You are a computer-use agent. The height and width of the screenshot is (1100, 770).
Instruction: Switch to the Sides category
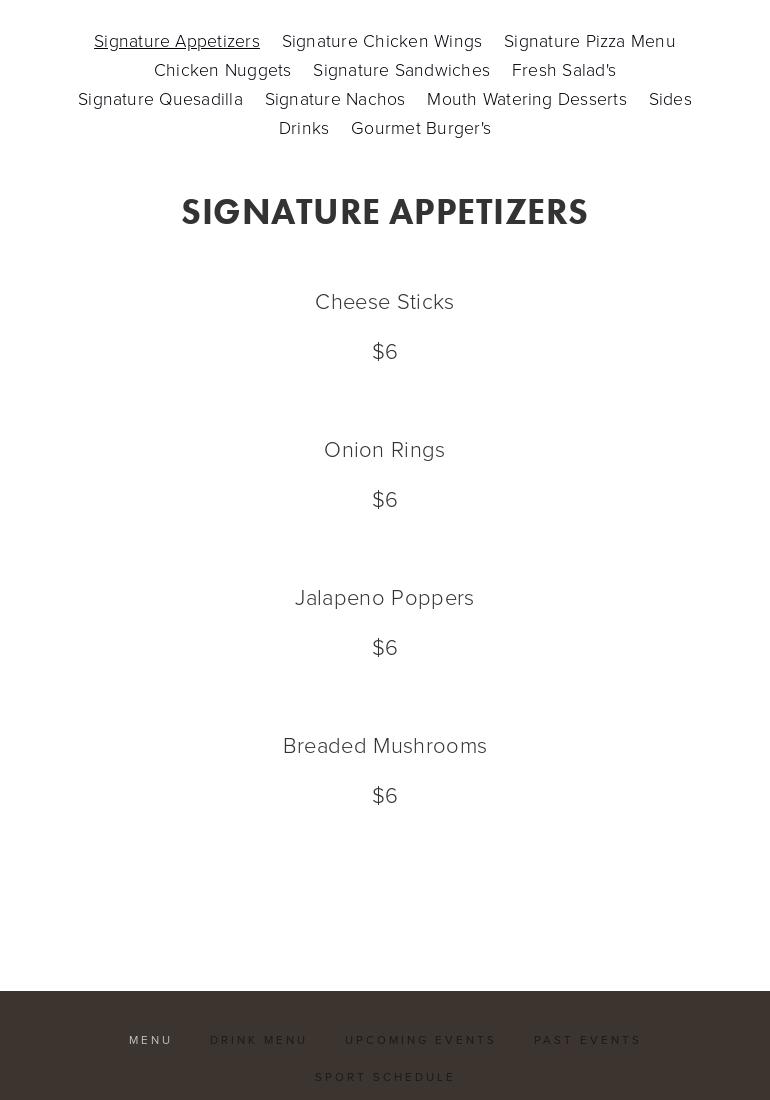point(670,99)
